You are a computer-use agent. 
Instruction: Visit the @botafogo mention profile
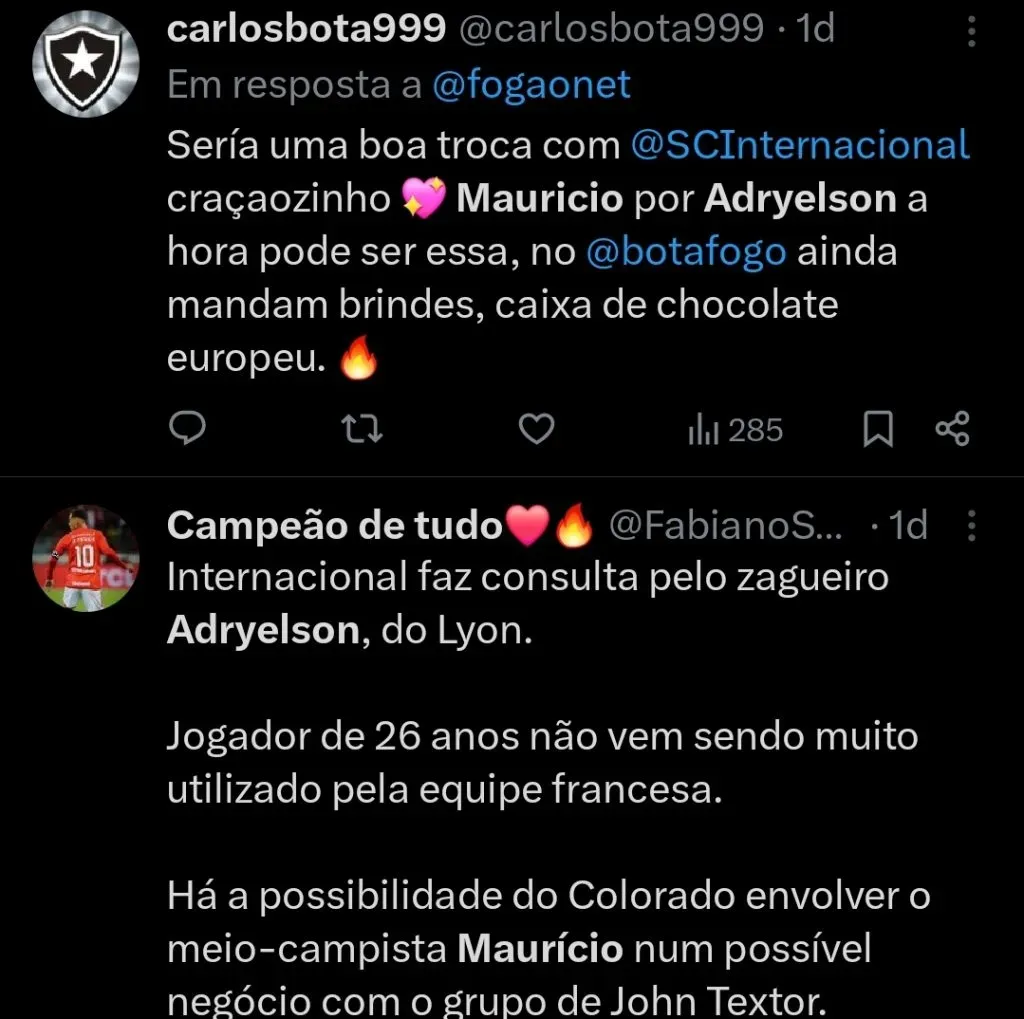click(x=686, y=252)
